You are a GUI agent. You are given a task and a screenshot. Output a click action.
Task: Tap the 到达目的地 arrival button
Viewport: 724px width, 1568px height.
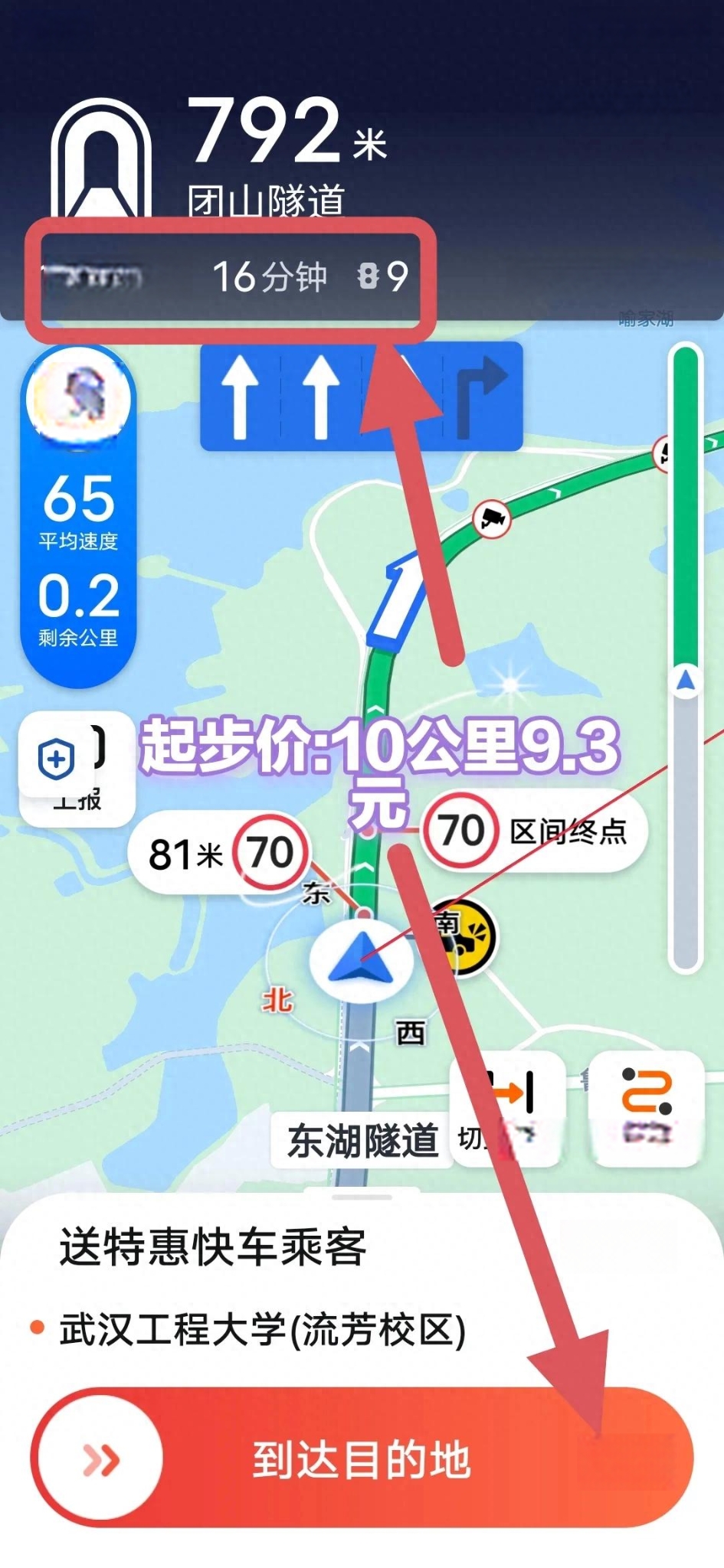tap(362, 1458)
